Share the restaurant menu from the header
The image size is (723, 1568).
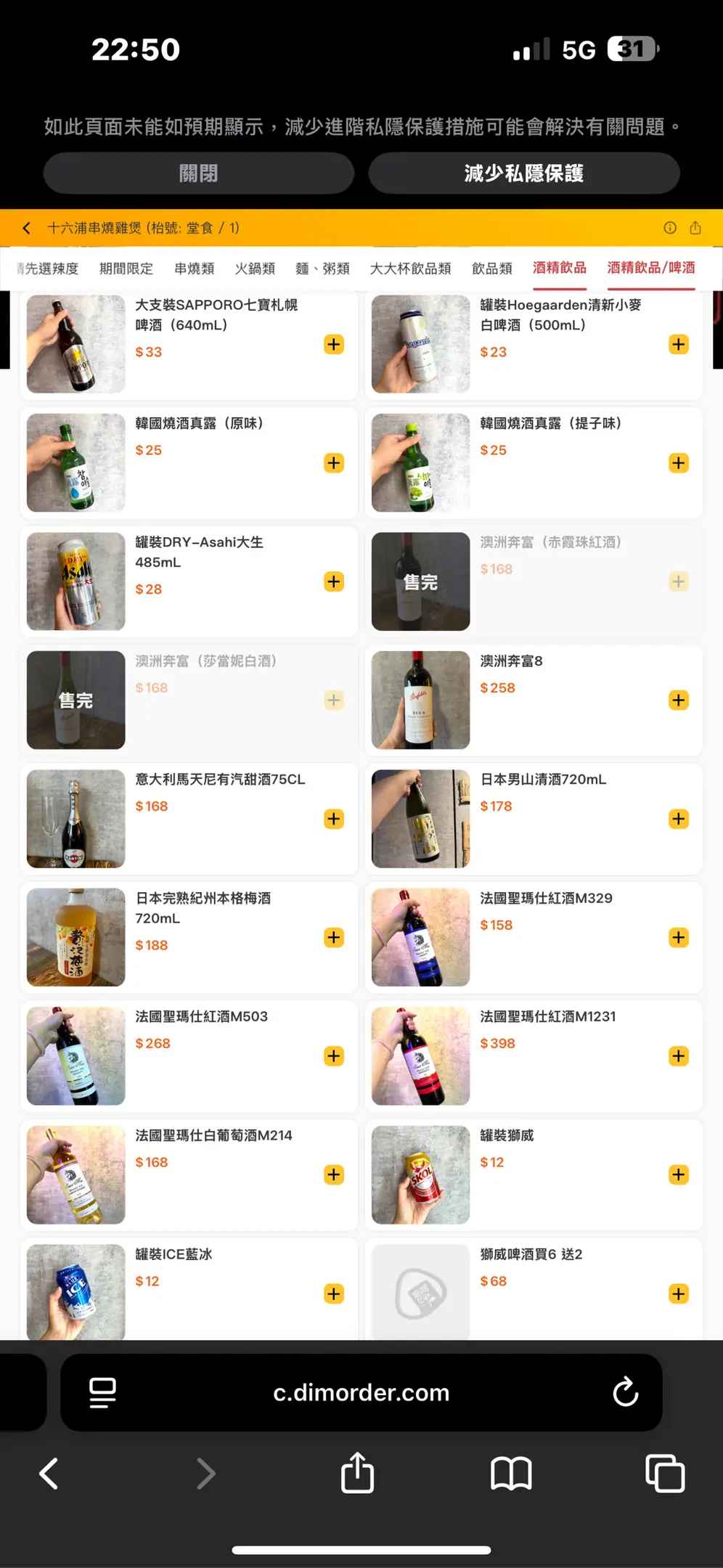(695, 228)
